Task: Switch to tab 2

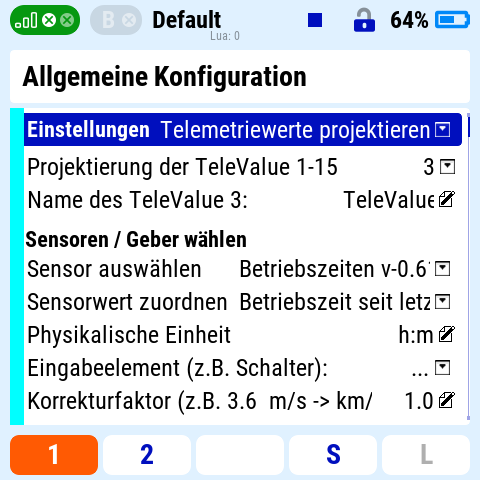Action: tap(147, 455)
